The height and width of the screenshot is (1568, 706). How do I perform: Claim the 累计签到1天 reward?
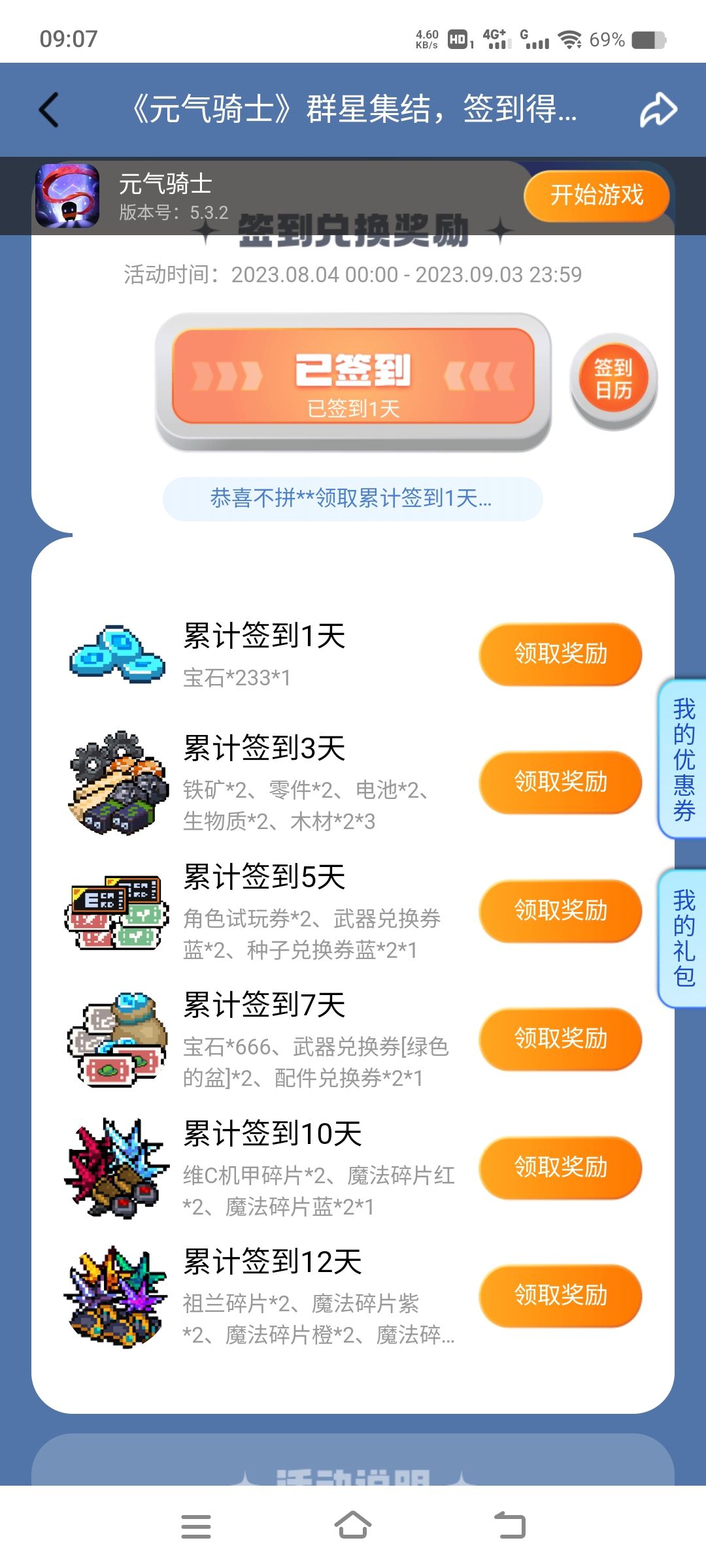[560, 654]
